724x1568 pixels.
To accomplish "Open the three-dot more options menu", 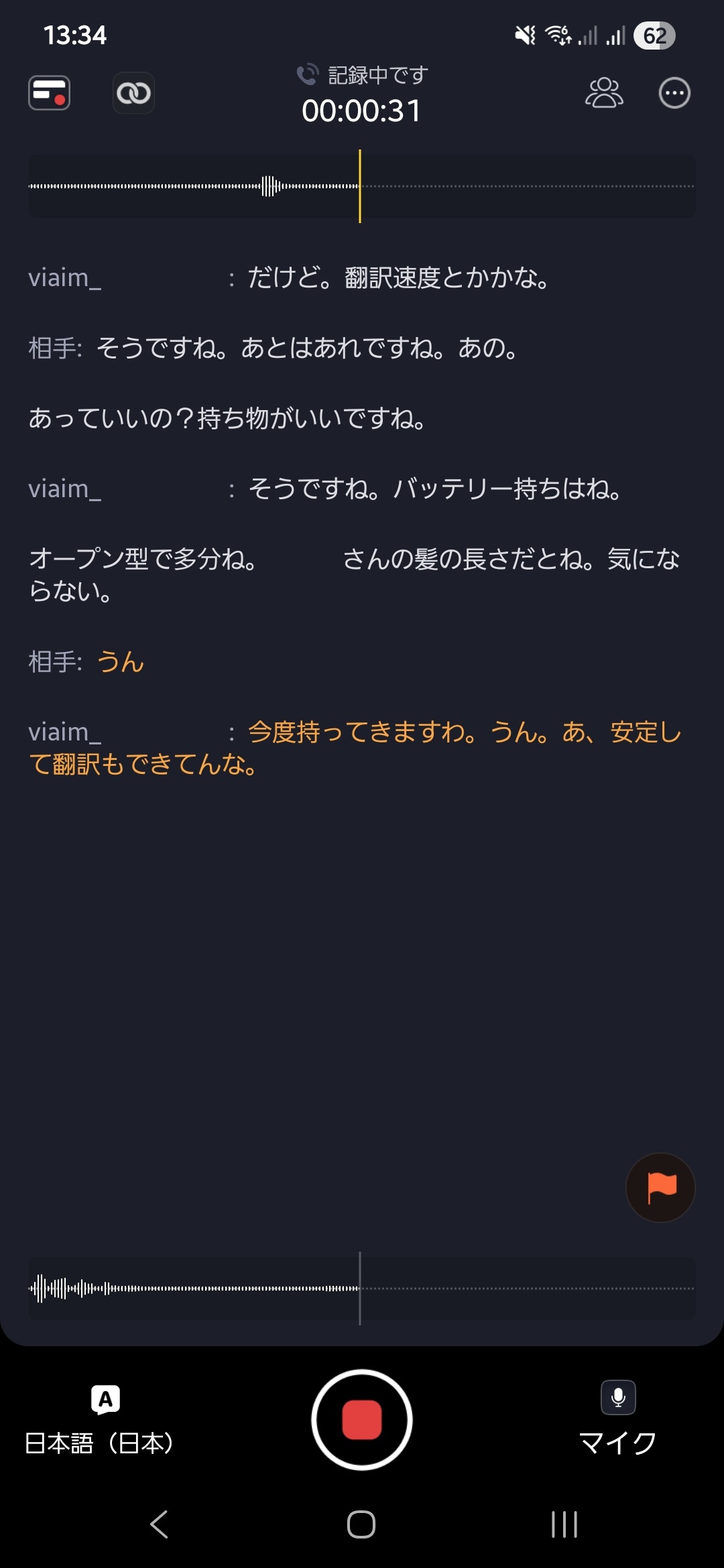I will [x=674, y=93].
